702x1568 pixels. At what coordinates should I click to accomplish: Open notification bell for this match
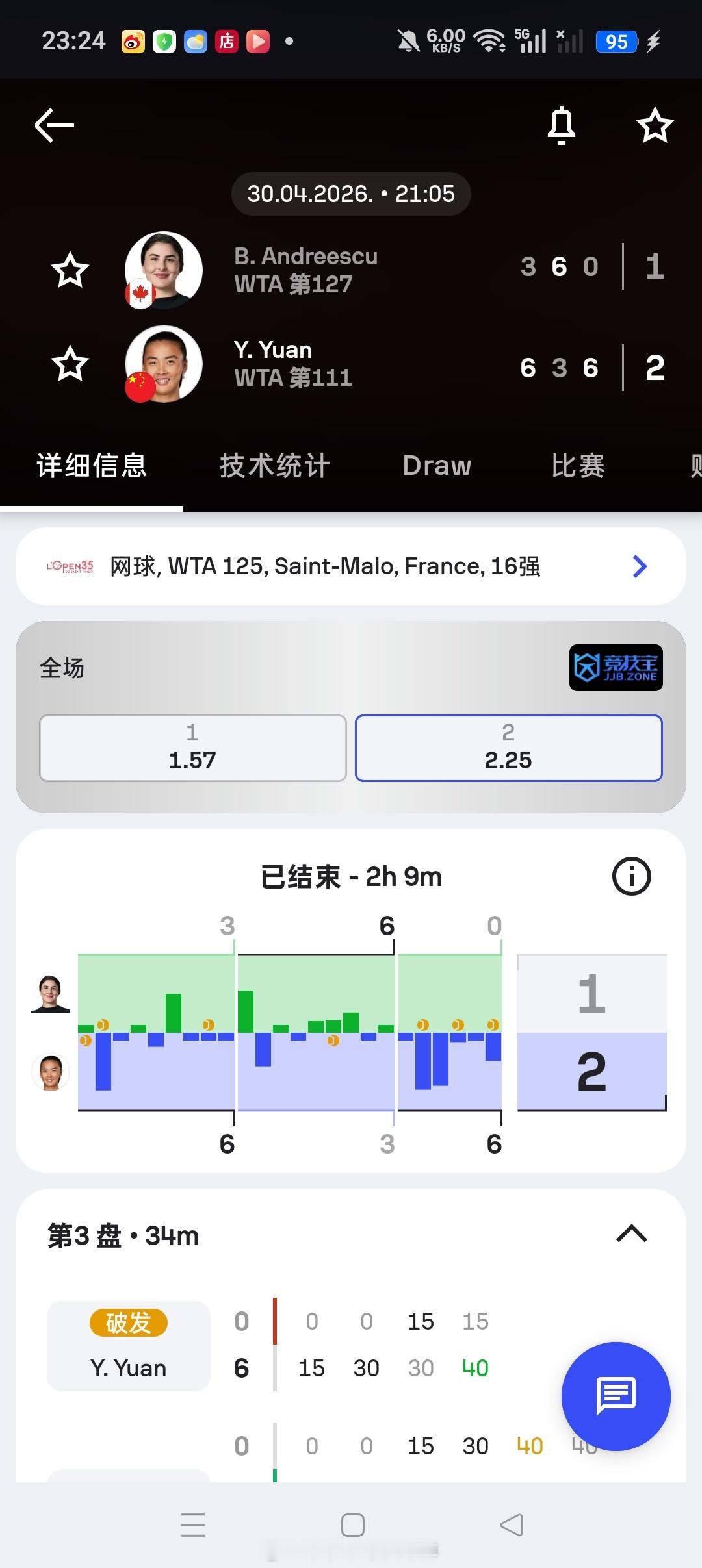(561, 125)
